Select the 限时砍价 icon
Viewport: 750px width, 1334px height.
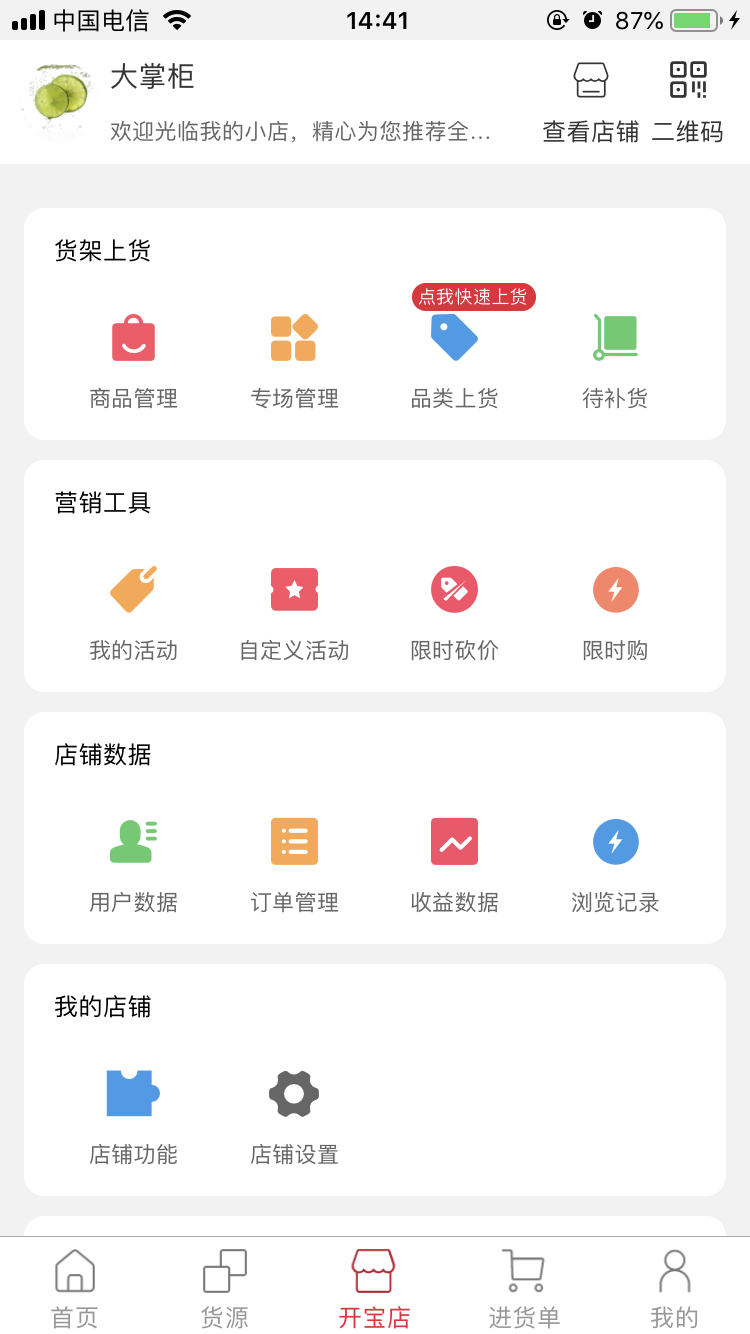pos(454,590)
